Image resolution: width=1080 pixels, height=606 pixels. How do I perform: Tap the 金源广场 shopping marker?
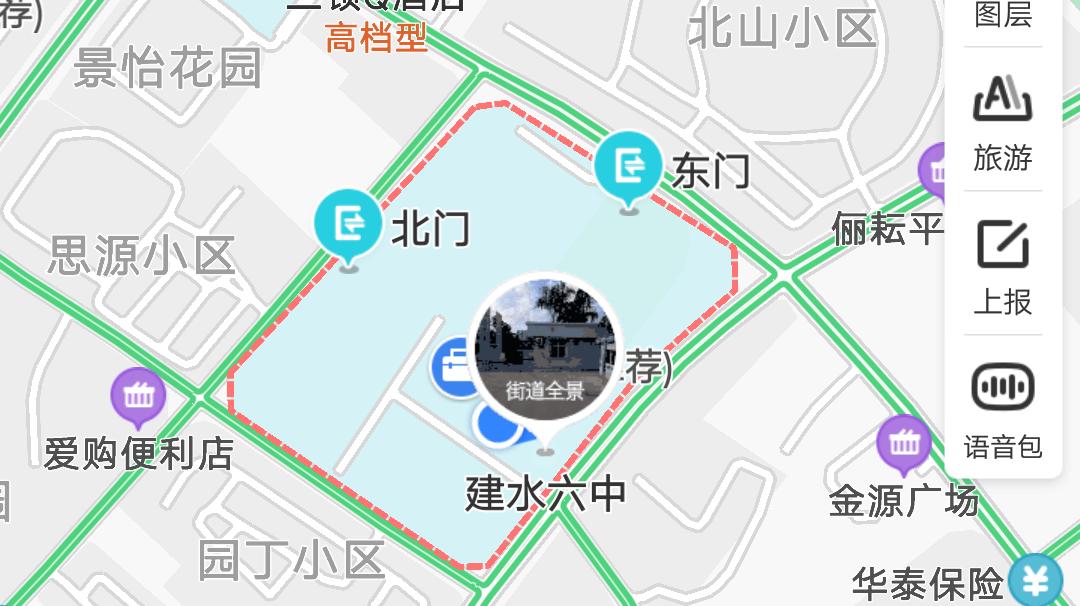pos(903,442)
